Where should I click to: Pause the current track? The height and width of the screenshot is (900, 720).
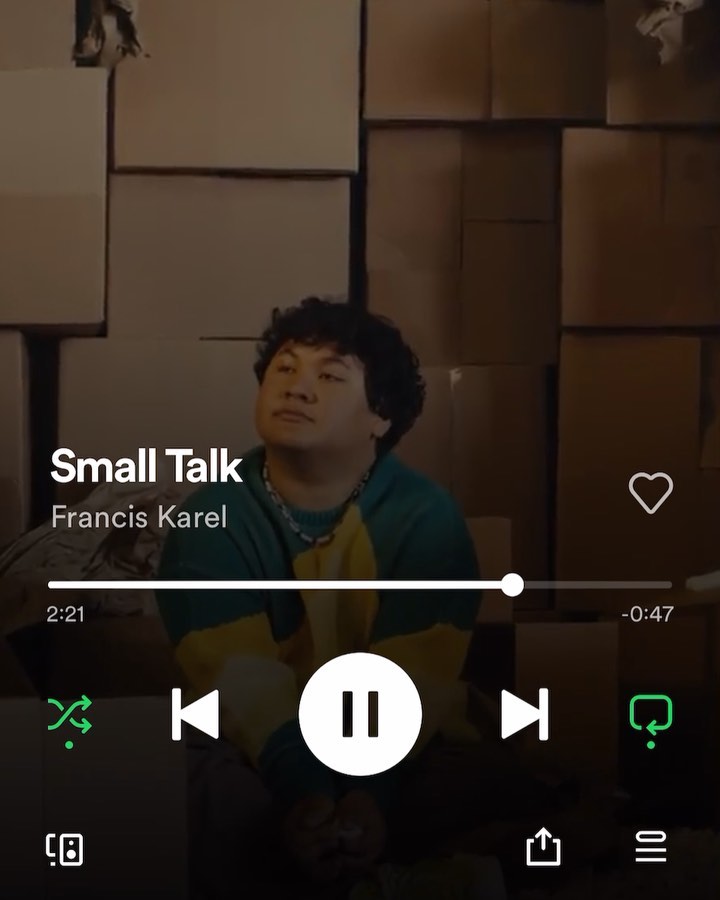pyautogui.click(x=360, y=713)
